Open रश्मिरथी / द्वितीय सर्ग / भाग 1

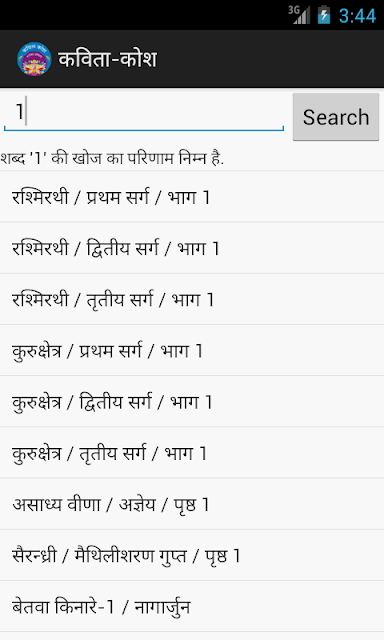tap(192, 248)
